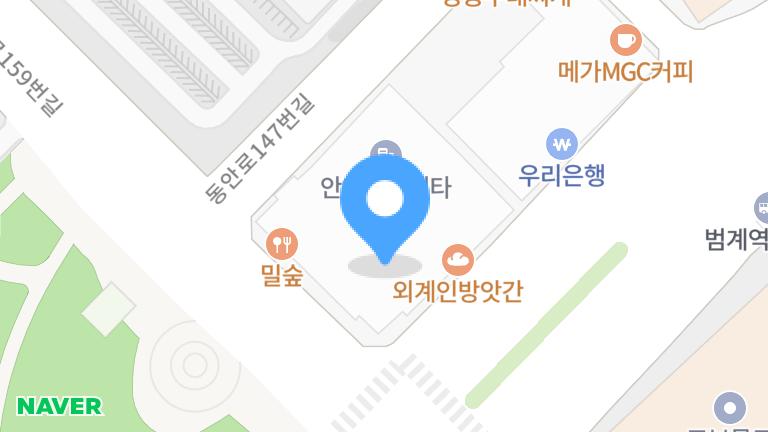Open the 메가MGC커피 cafe marker
The height and width of the screenshot is (432, 768).
pos(625,41)
